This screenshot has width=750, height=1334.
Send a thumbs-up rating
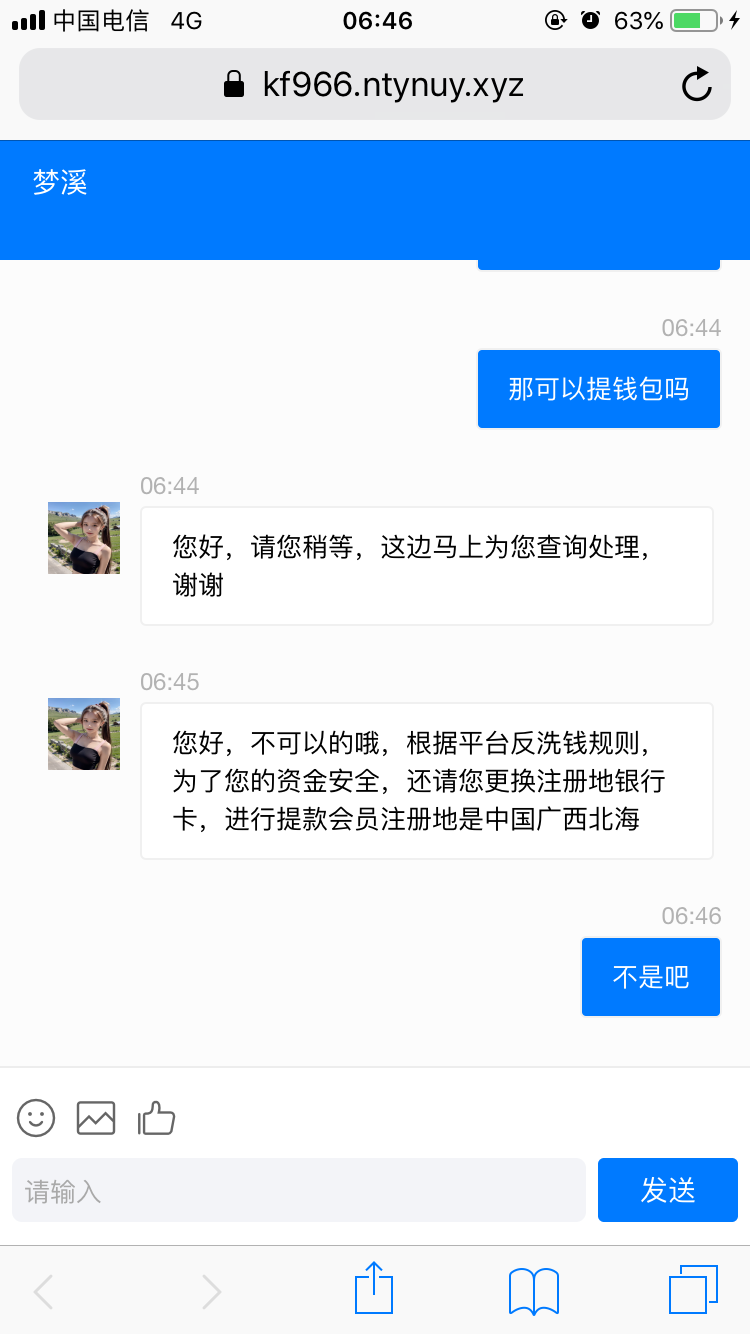156,1118
